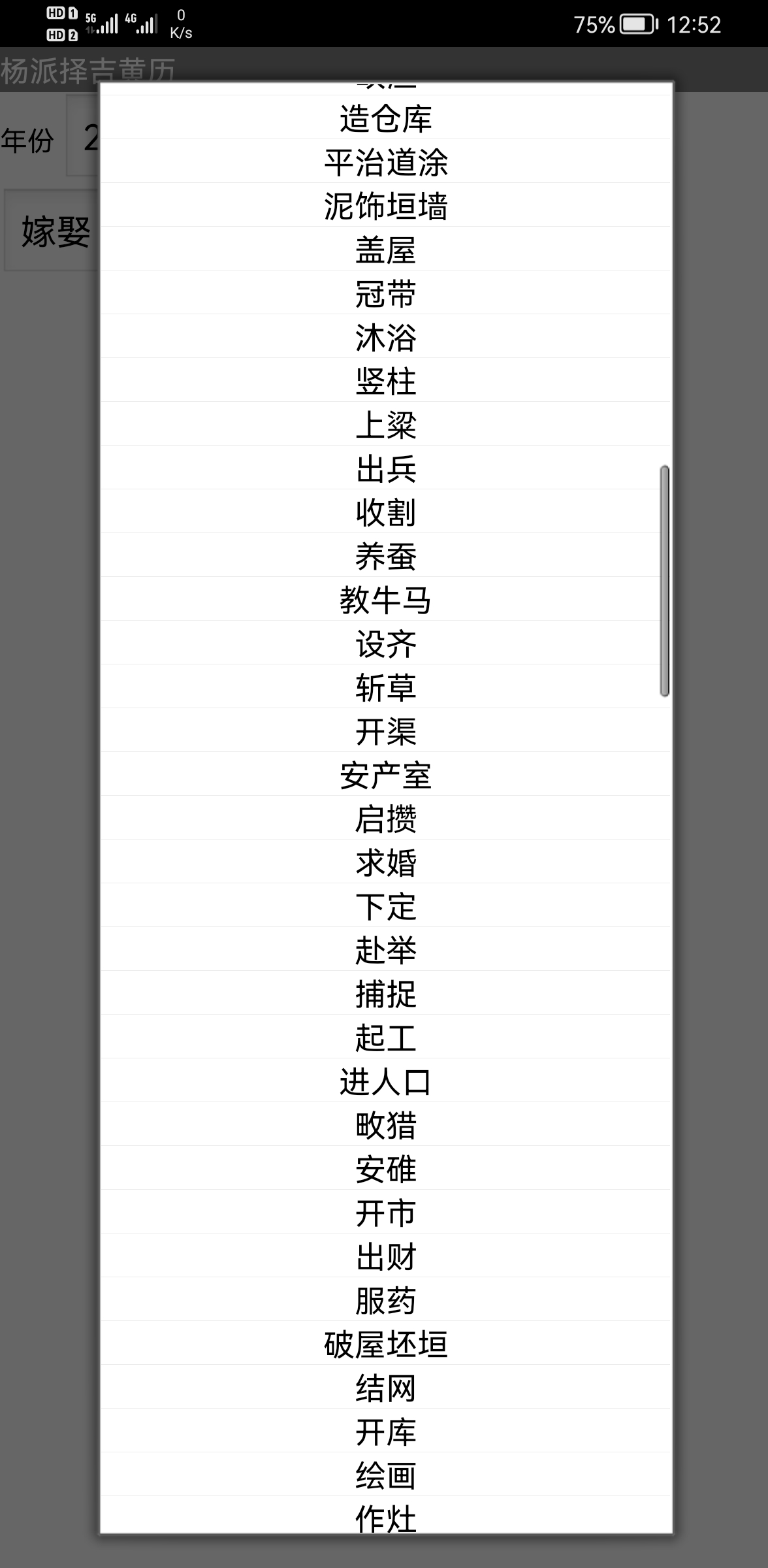Choose 沐浴 from the options
Screen dimensions: 768x1568
pos(385,337)
